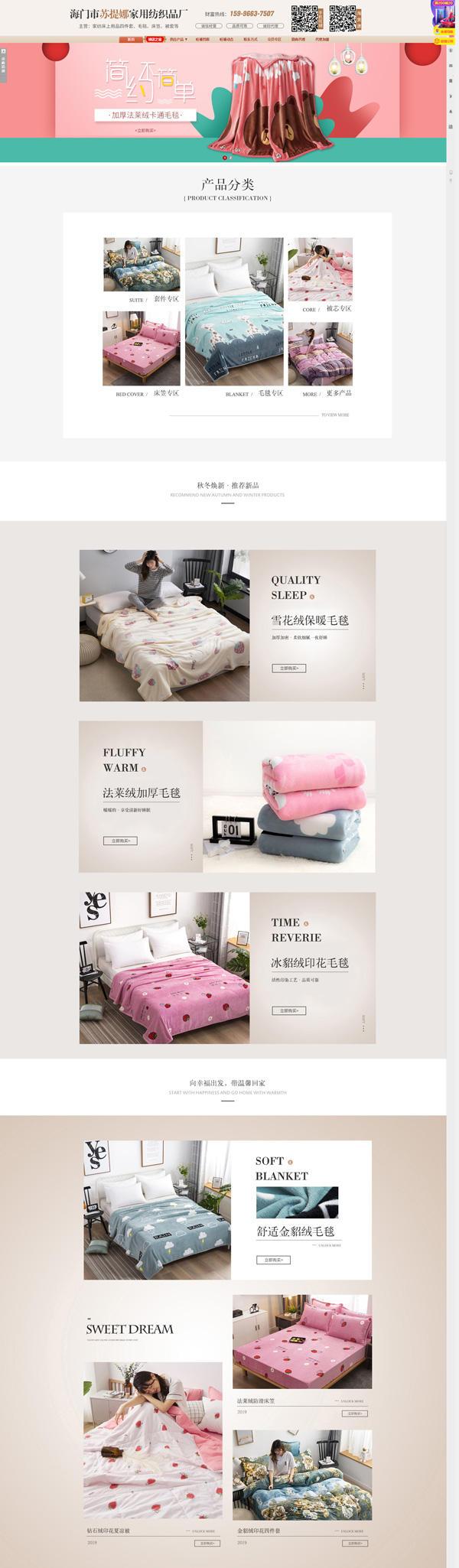The width and height of the screenshot is (459, 1568).
Task: Buy the 冰貂绒印花毛毯 now
Action: 288,1010
